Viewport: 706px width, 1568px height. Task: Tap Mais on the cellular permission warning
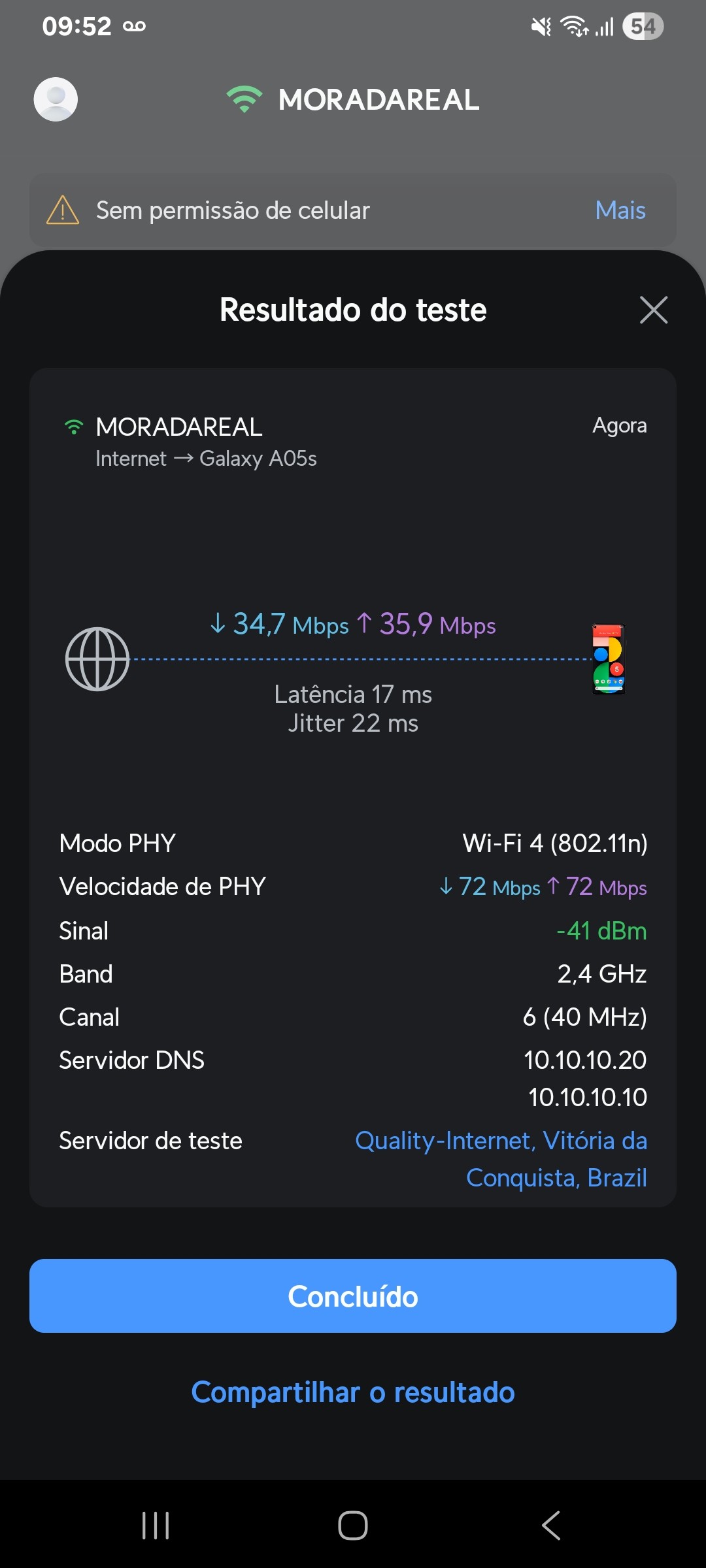coord(620,210)
